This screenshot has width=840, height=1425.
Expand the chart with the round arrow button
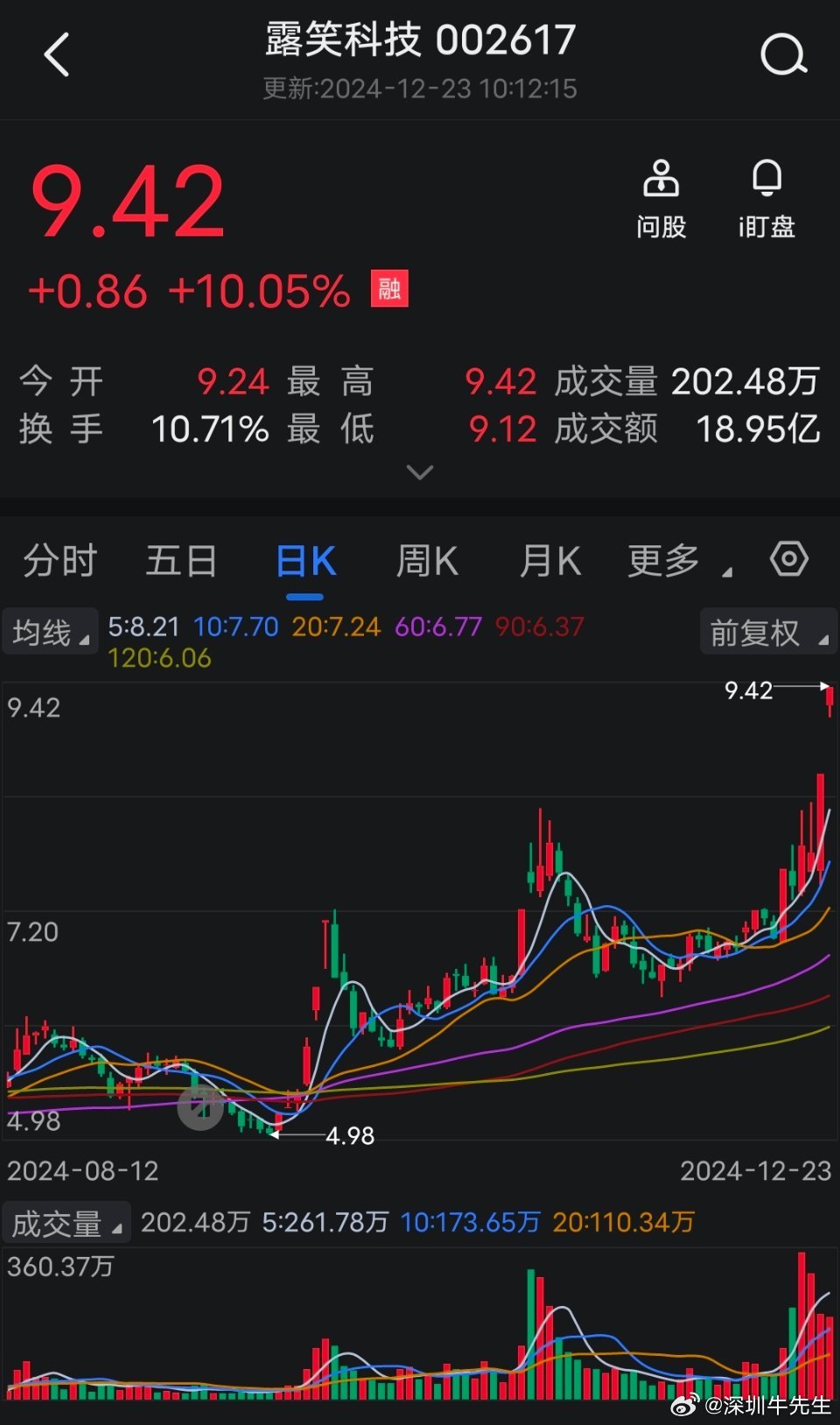(200, 1108)
